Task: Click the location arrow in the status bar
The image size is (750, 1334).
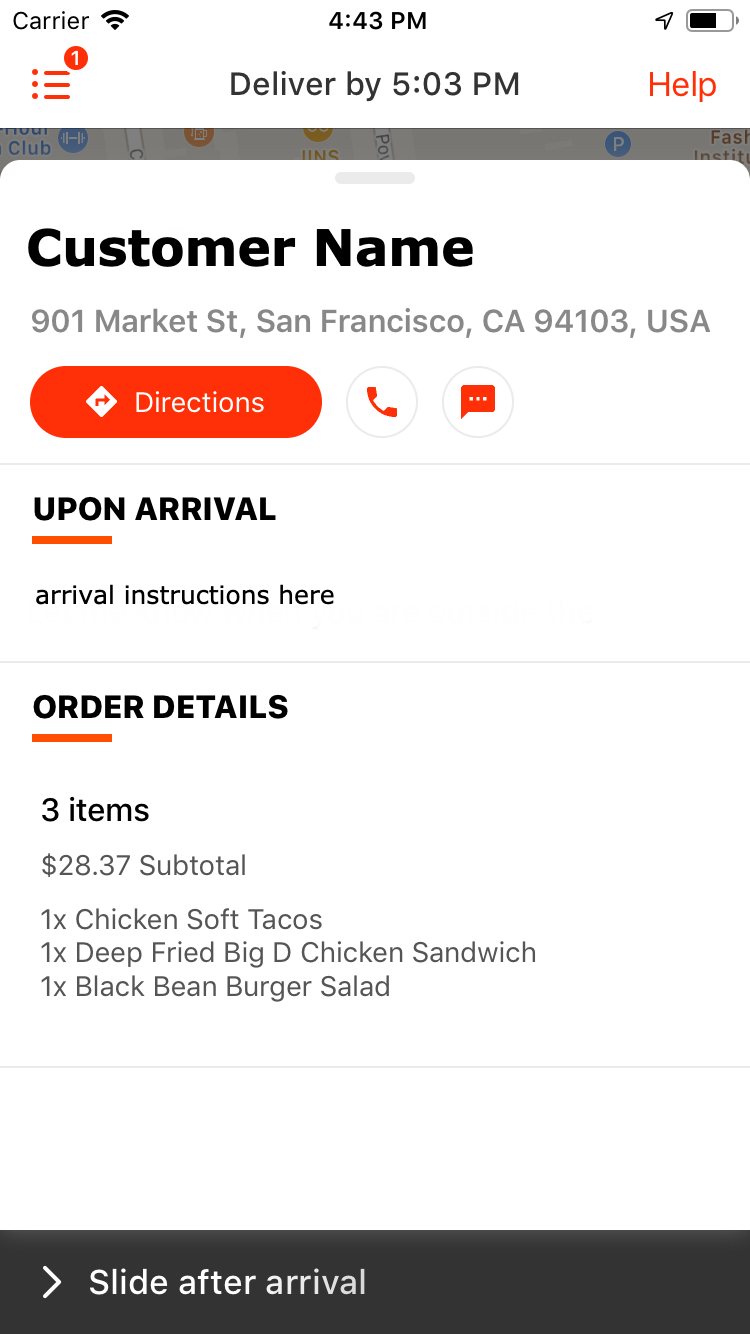Action: 663,19
